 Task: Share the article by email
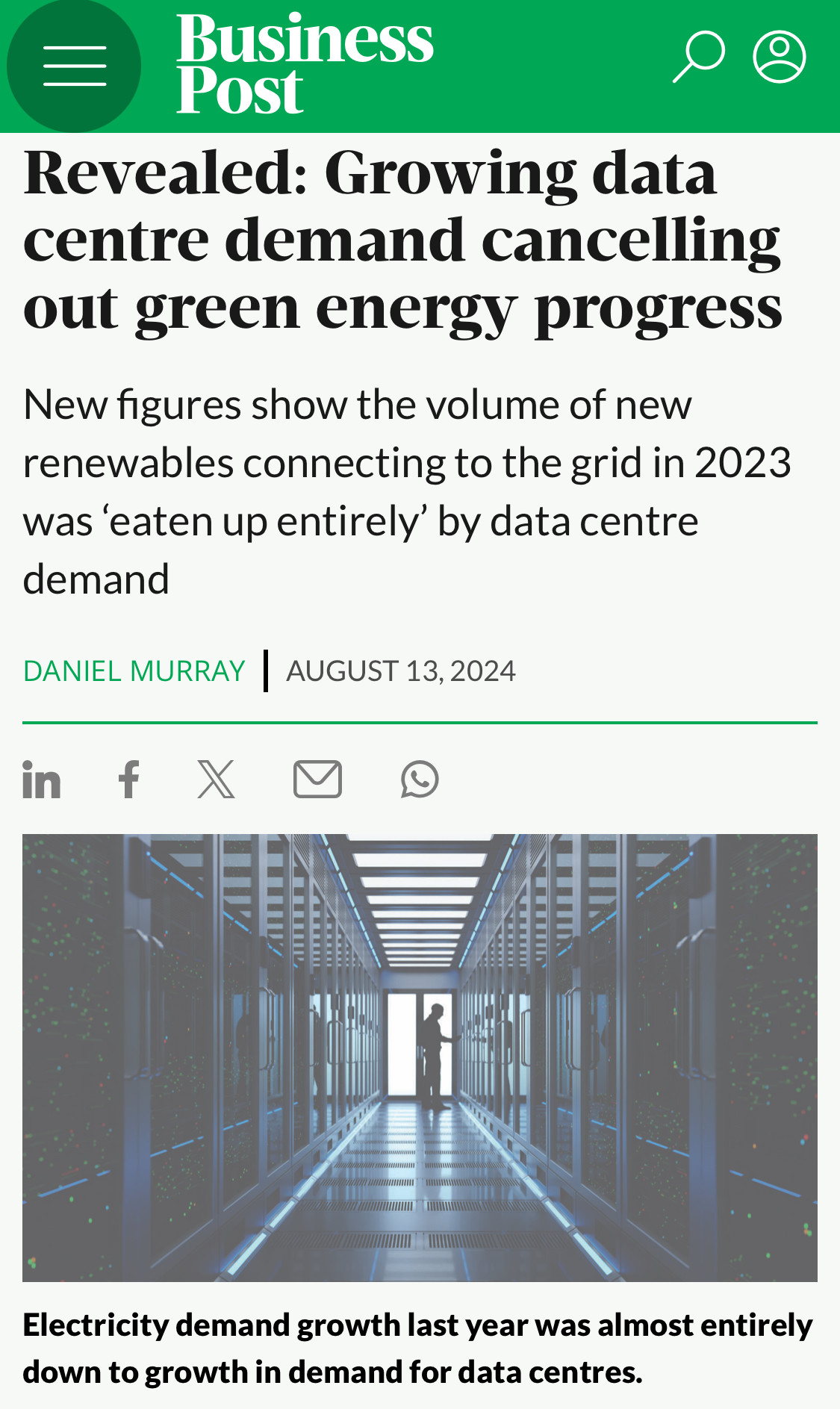coord(317,780)
